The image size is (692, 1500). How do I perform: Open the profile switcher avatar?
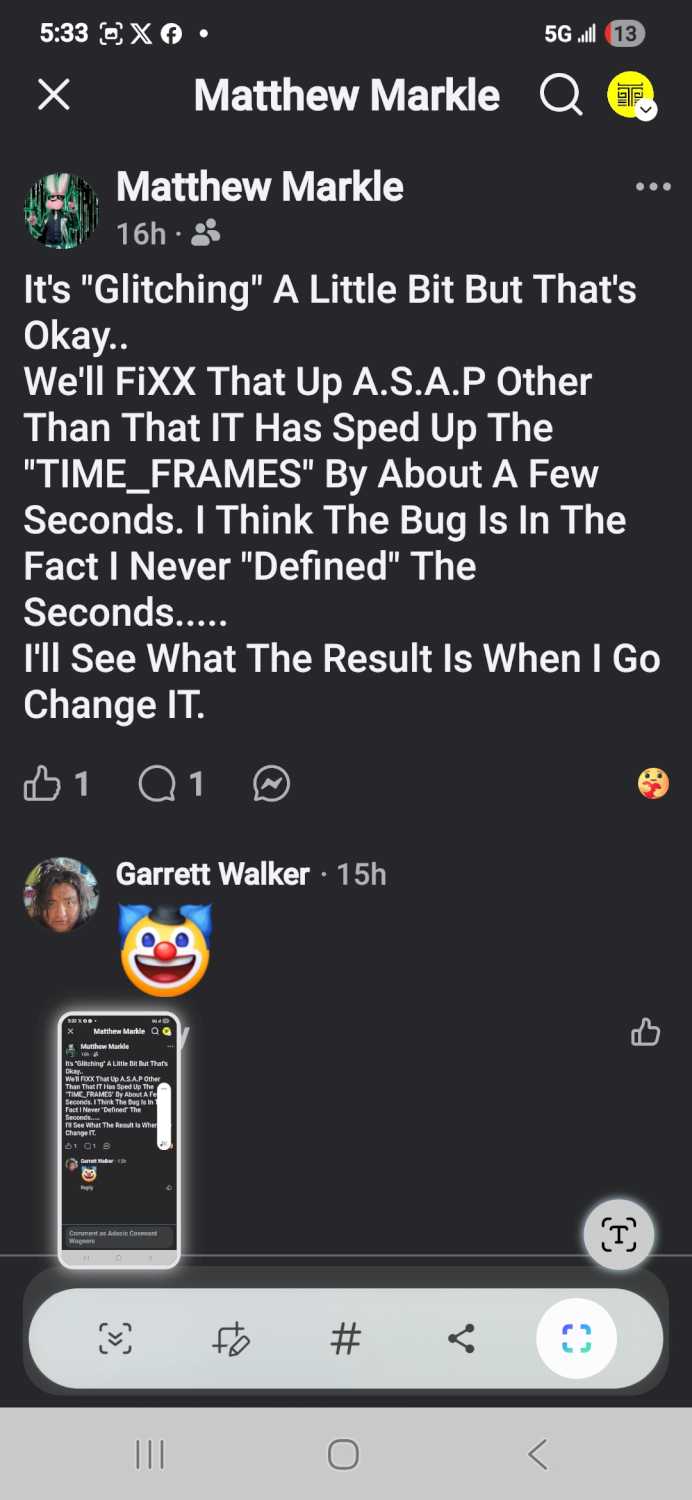(630, 96)
